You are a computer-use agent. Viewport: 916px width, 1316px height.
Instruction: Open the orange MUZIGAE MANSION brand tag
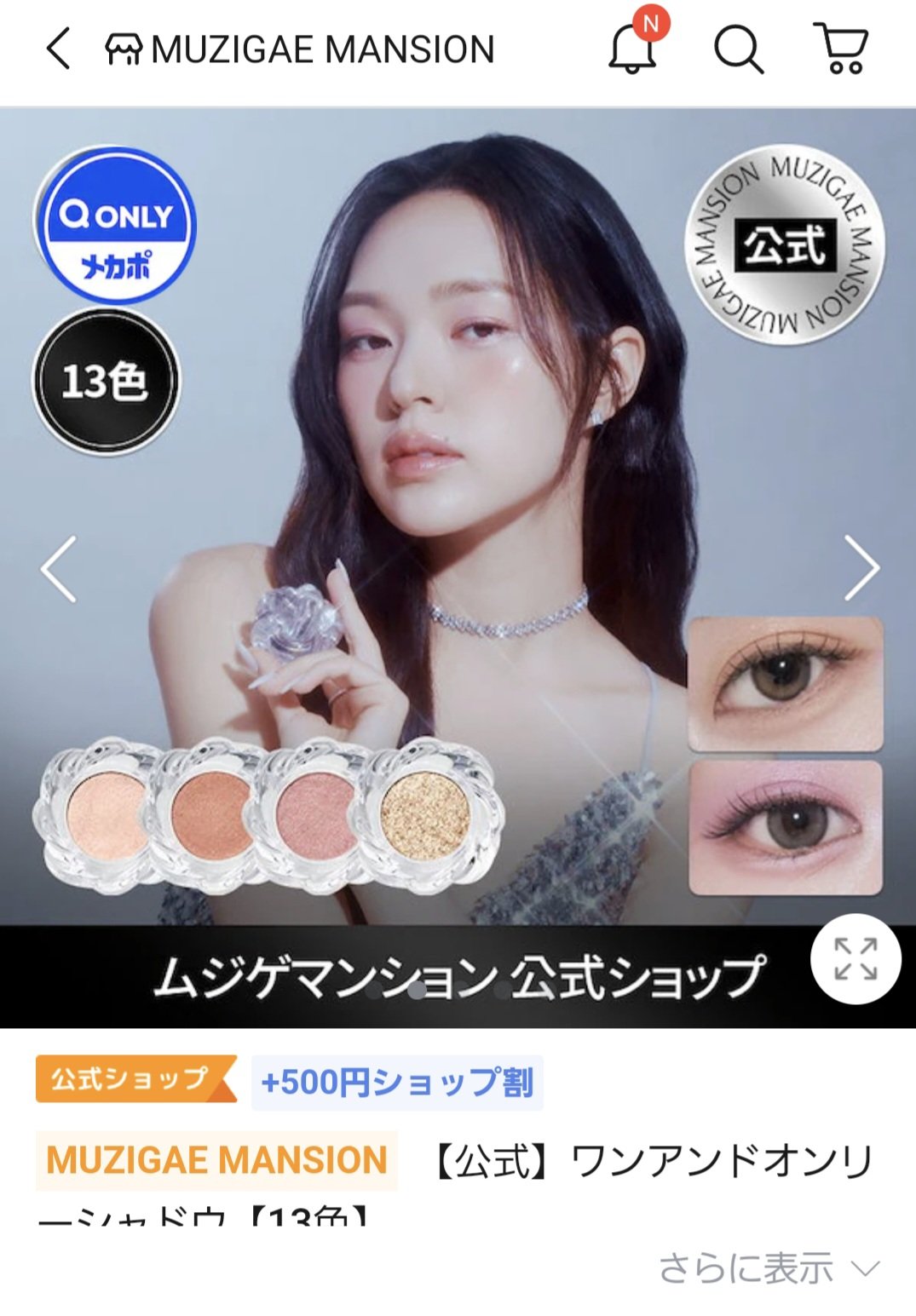(216, 1160)
